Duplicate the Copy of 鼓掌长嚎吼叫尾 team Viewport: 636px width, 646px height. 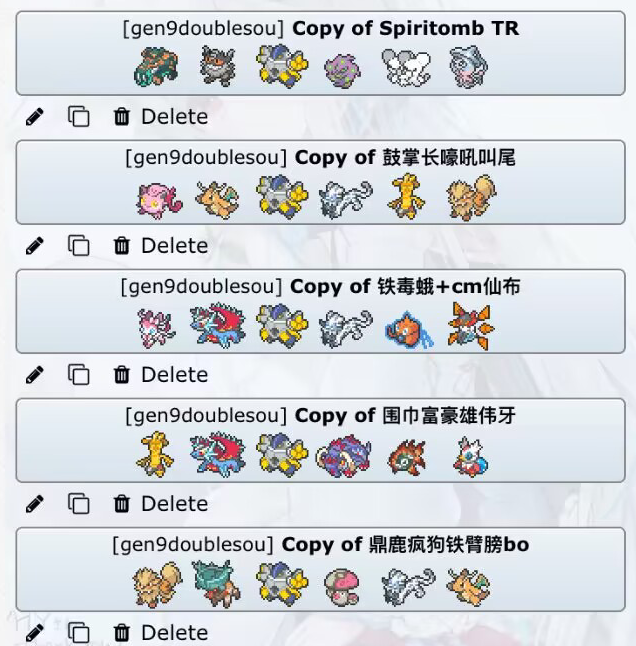tap(78, 246)
